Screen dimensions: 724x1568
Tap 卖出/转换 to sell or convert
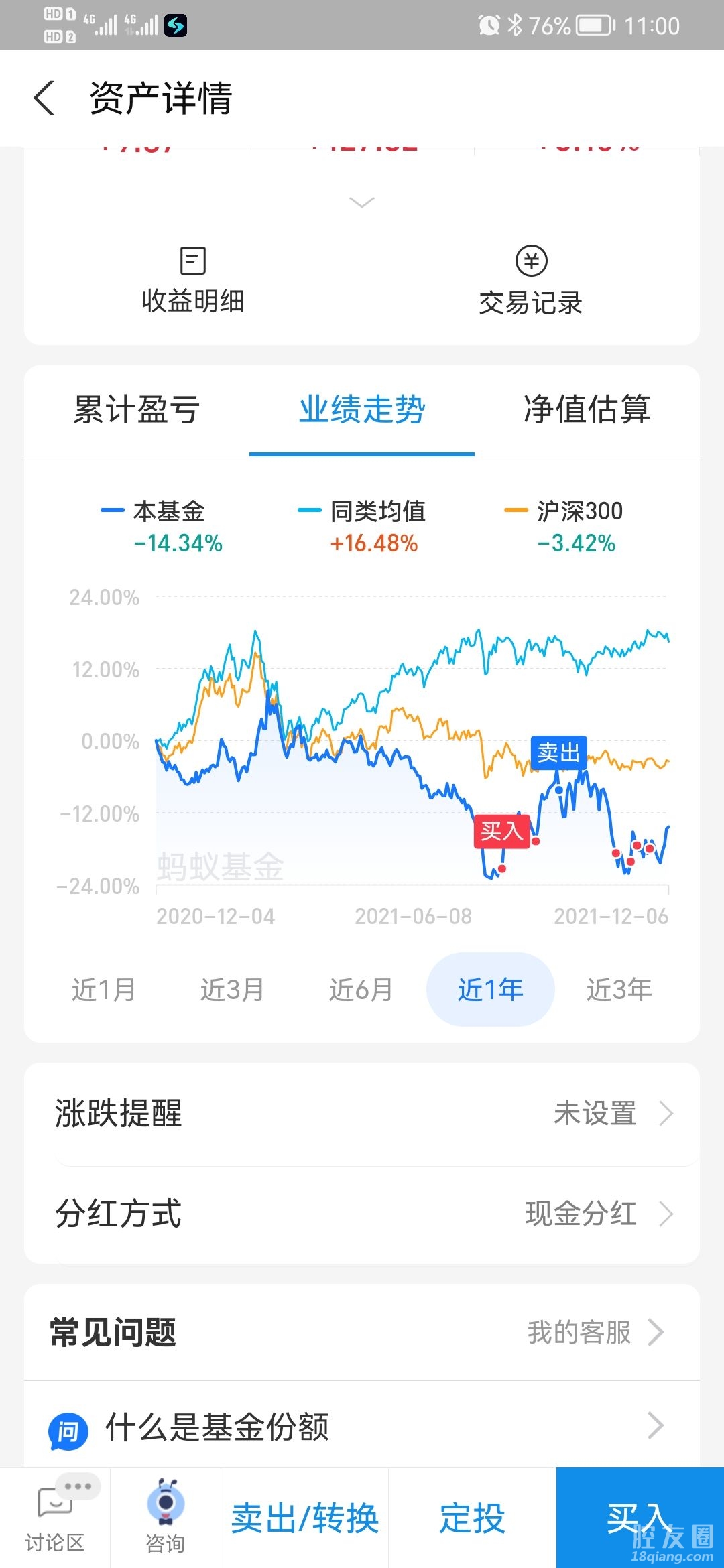[x=305, y=1518]
